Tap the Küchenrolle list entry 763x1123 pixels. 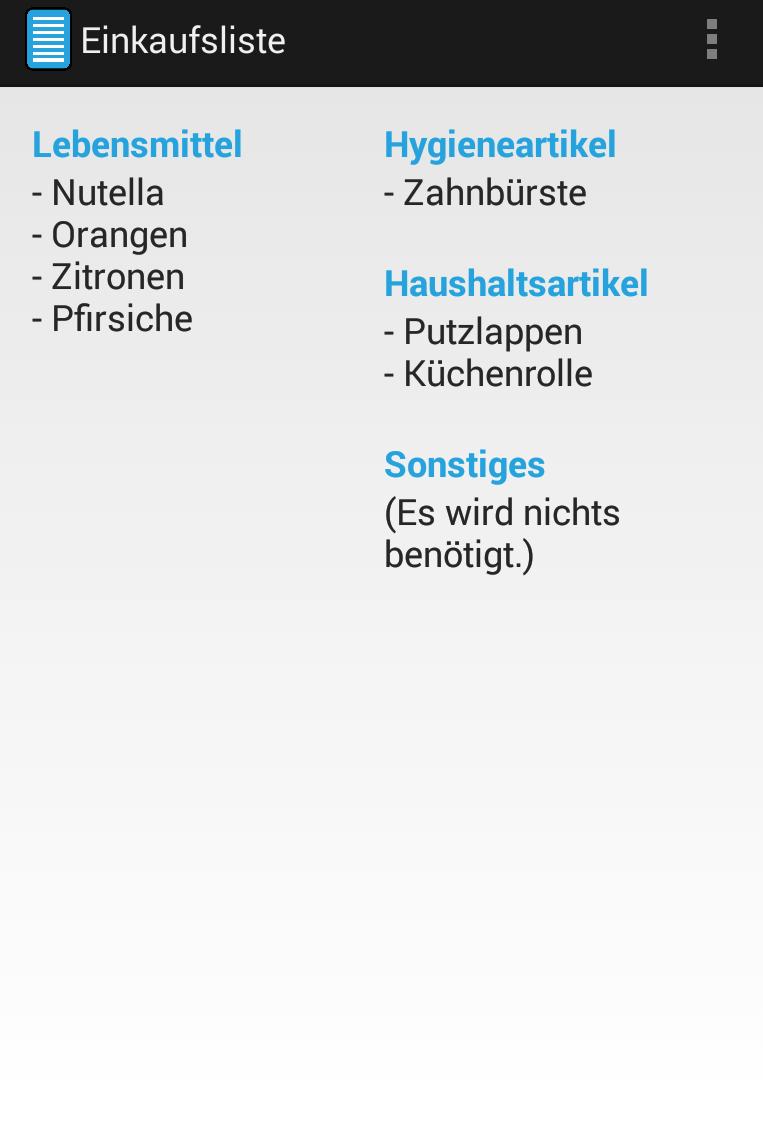[488, 374]
